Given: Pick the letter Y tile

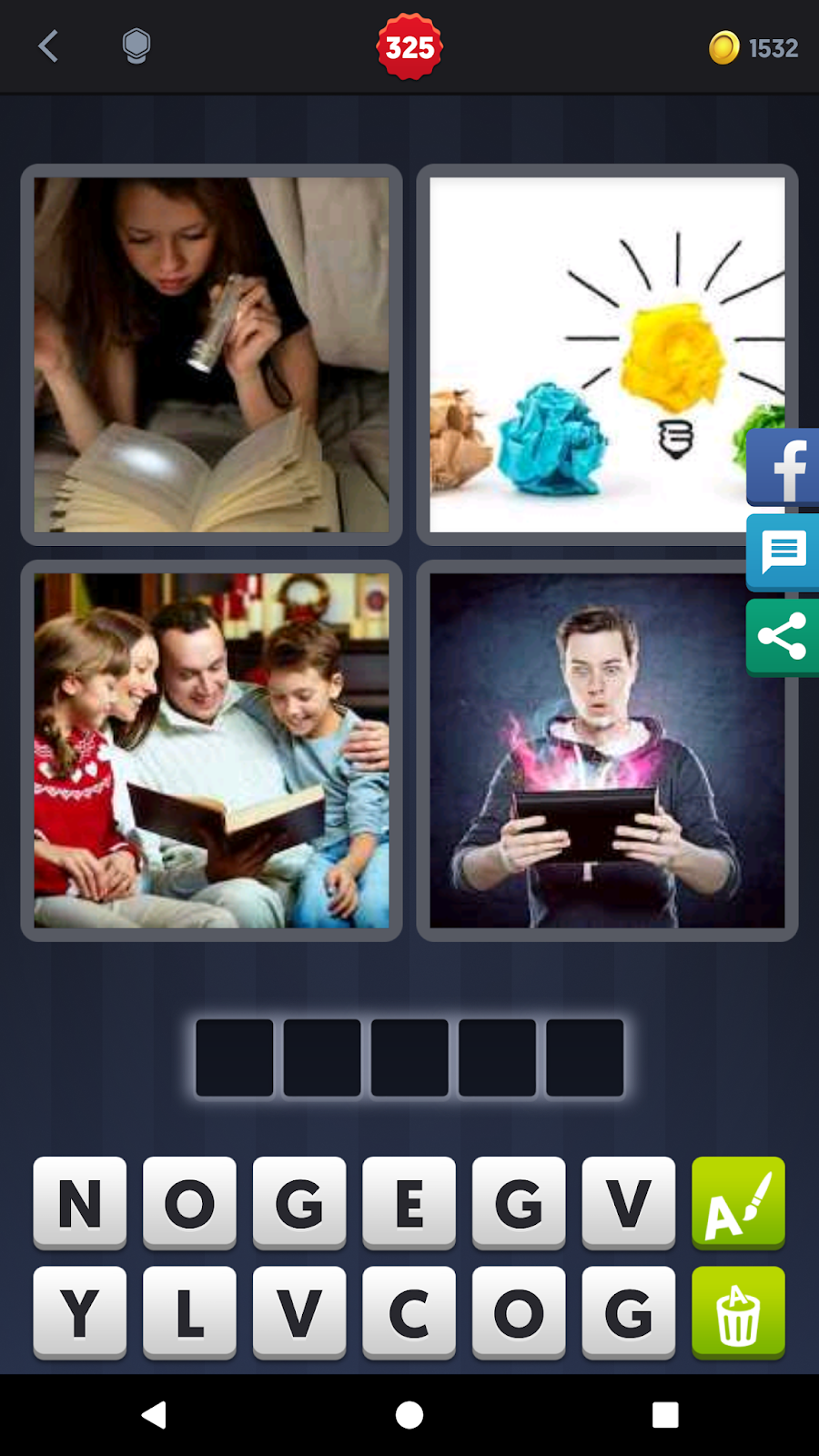Looking at the screenshot, I should pyautogui.click(x=80, y=1312).
